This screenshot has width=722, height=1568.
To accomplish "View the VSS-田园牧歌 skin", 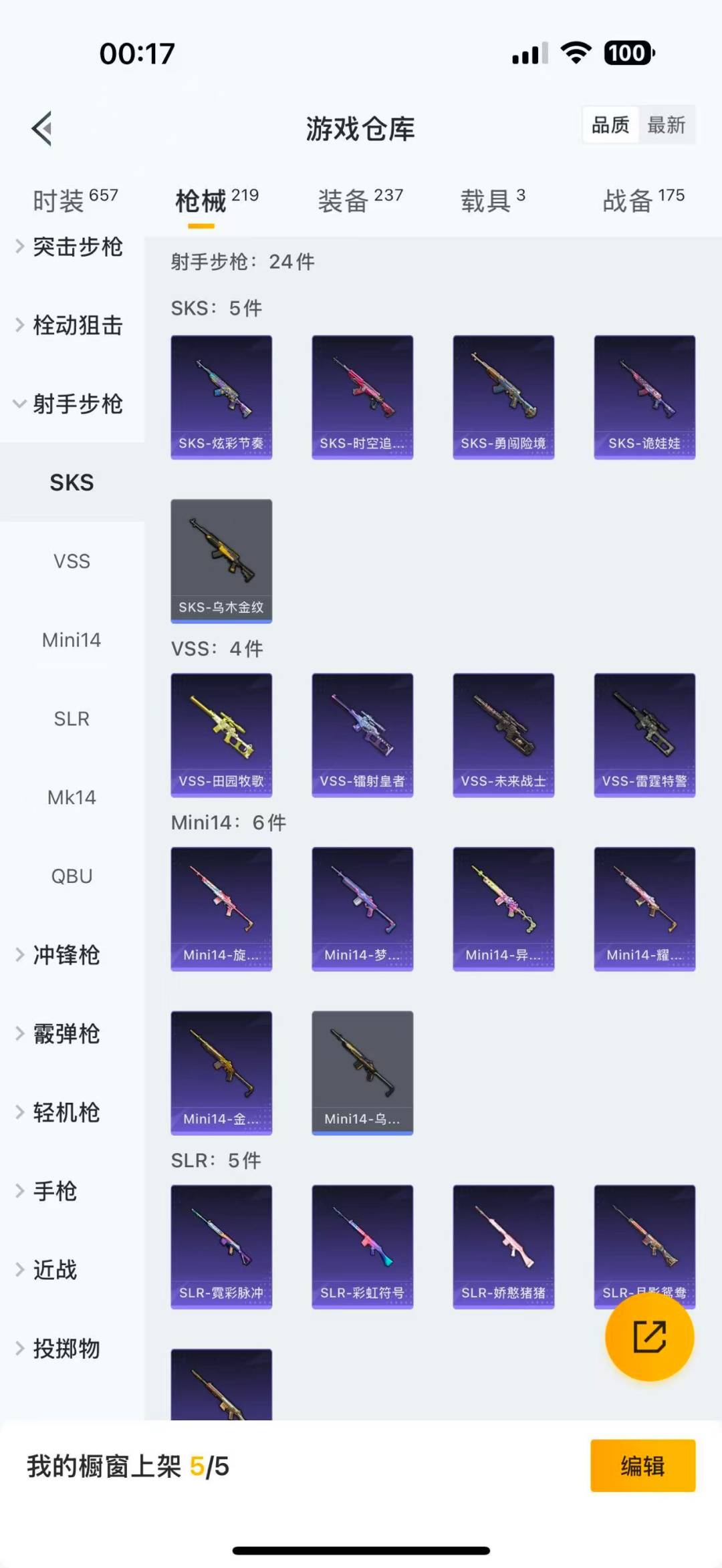I will (221, 735).
